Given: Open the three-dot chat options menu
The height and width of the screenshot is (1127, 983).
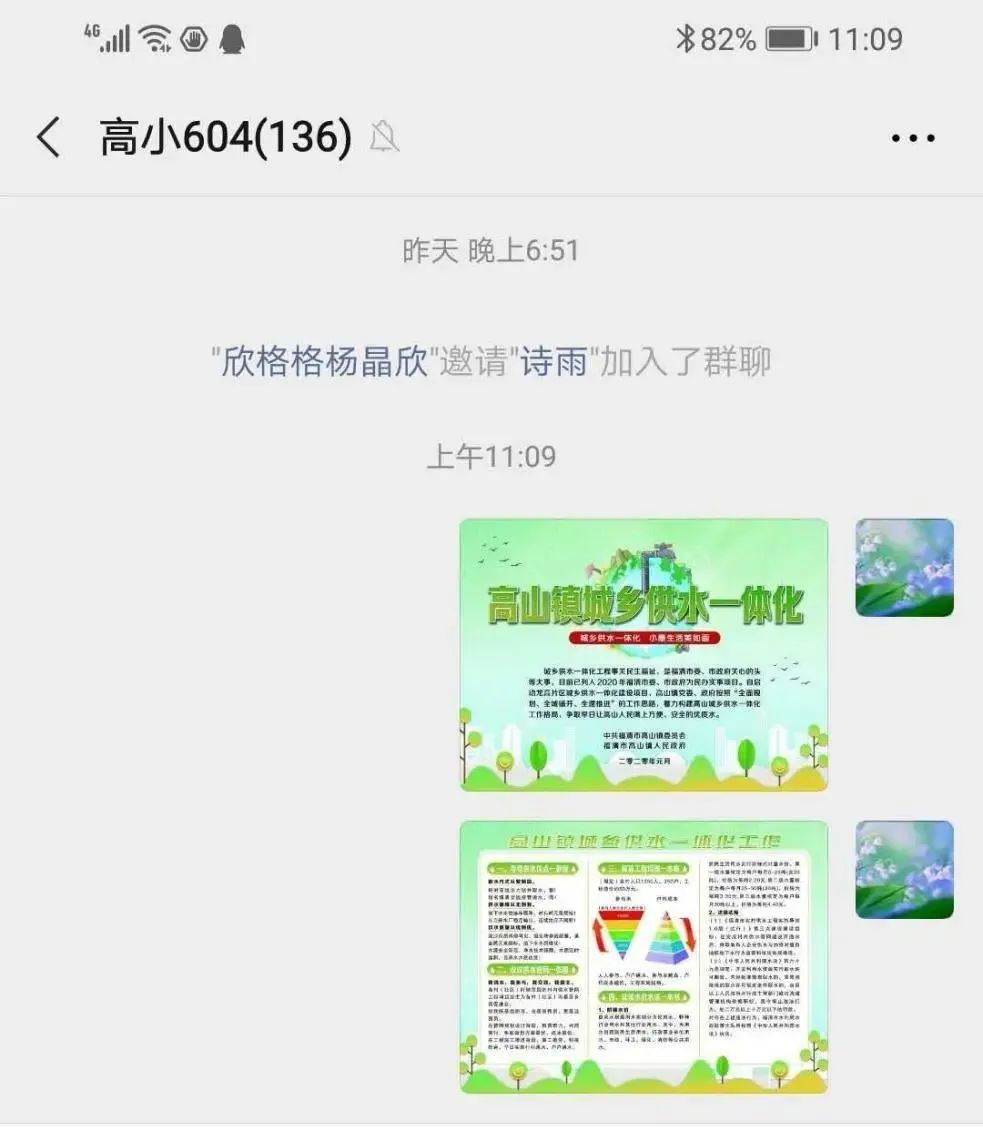Looking at the screenshot, I should 912,138.
